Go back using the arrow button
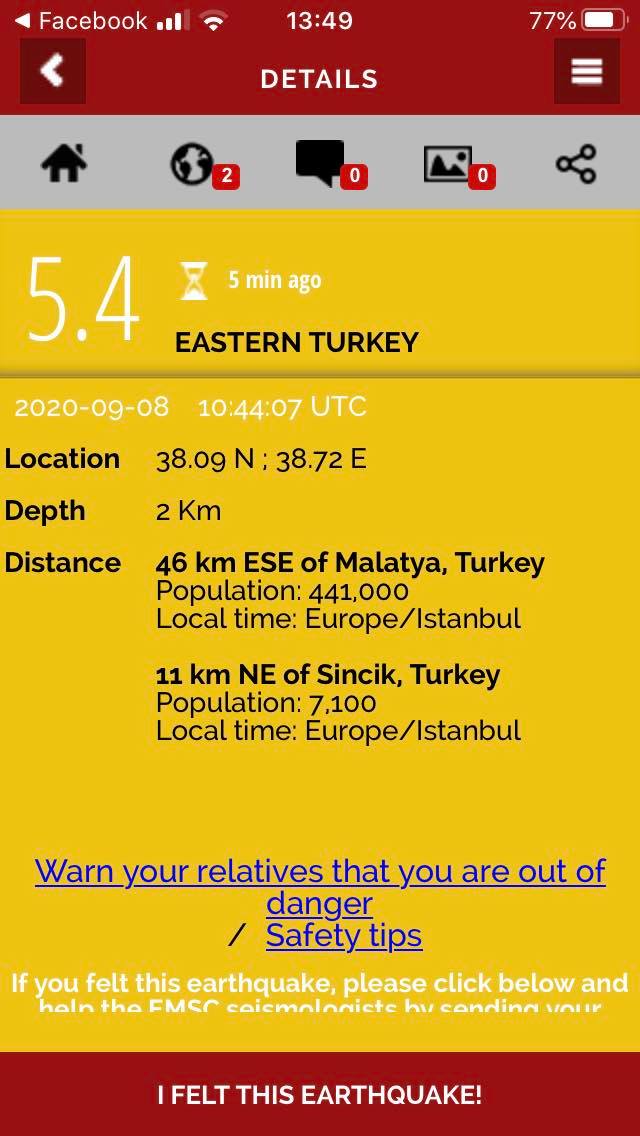The height and width of the screenshot is (1136, 640). [x=52, y=71]
